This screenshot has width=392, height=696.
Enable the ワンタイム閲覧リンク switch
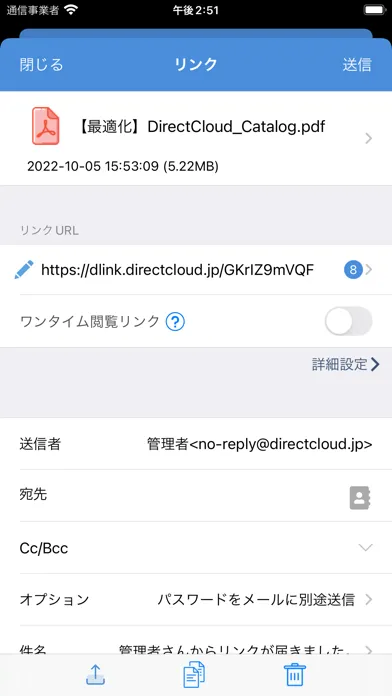coord(348,321)
